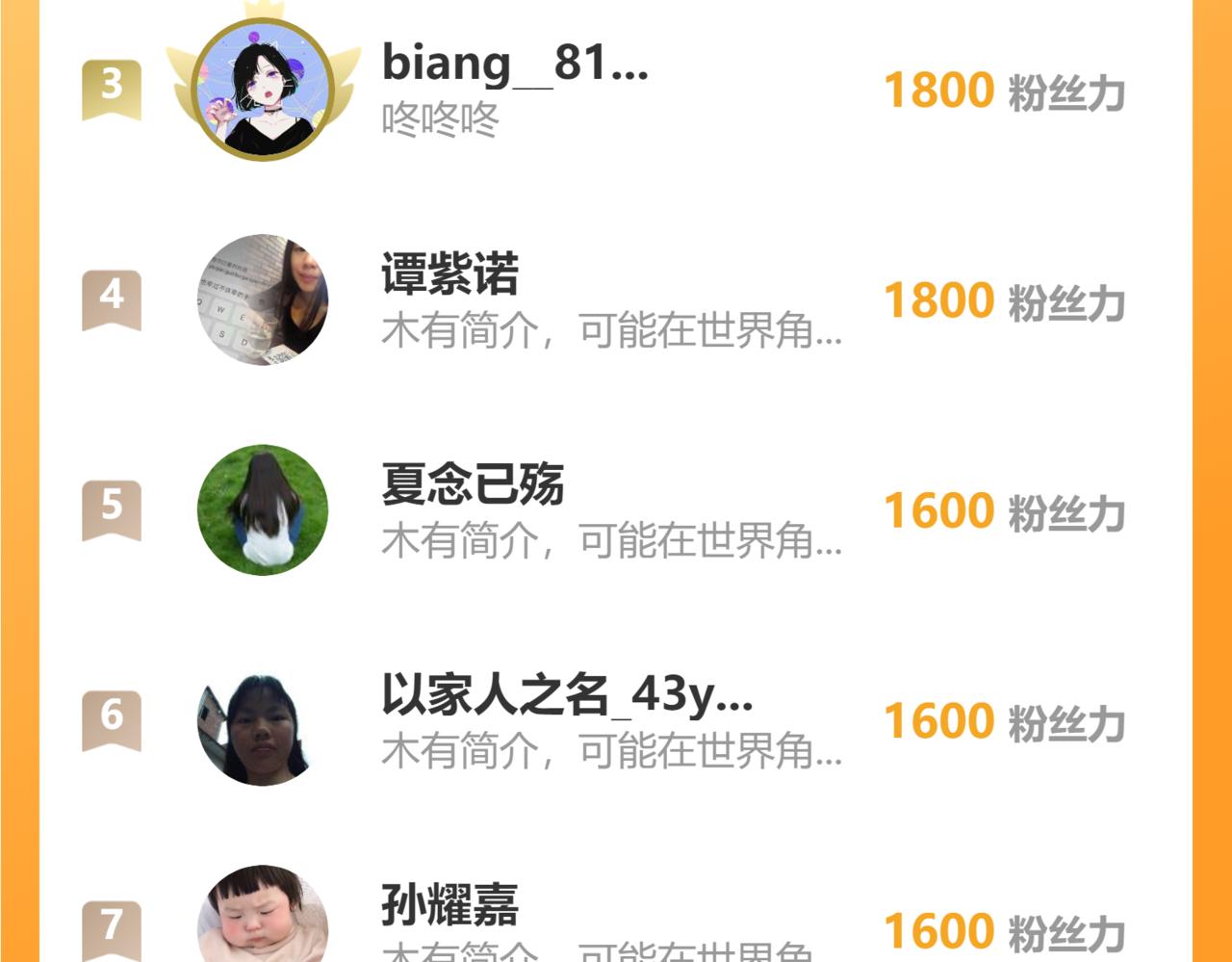Open 以家人之名_43y... user entry
Viewport: 1232px width, 962px height.
click(566, 695)
